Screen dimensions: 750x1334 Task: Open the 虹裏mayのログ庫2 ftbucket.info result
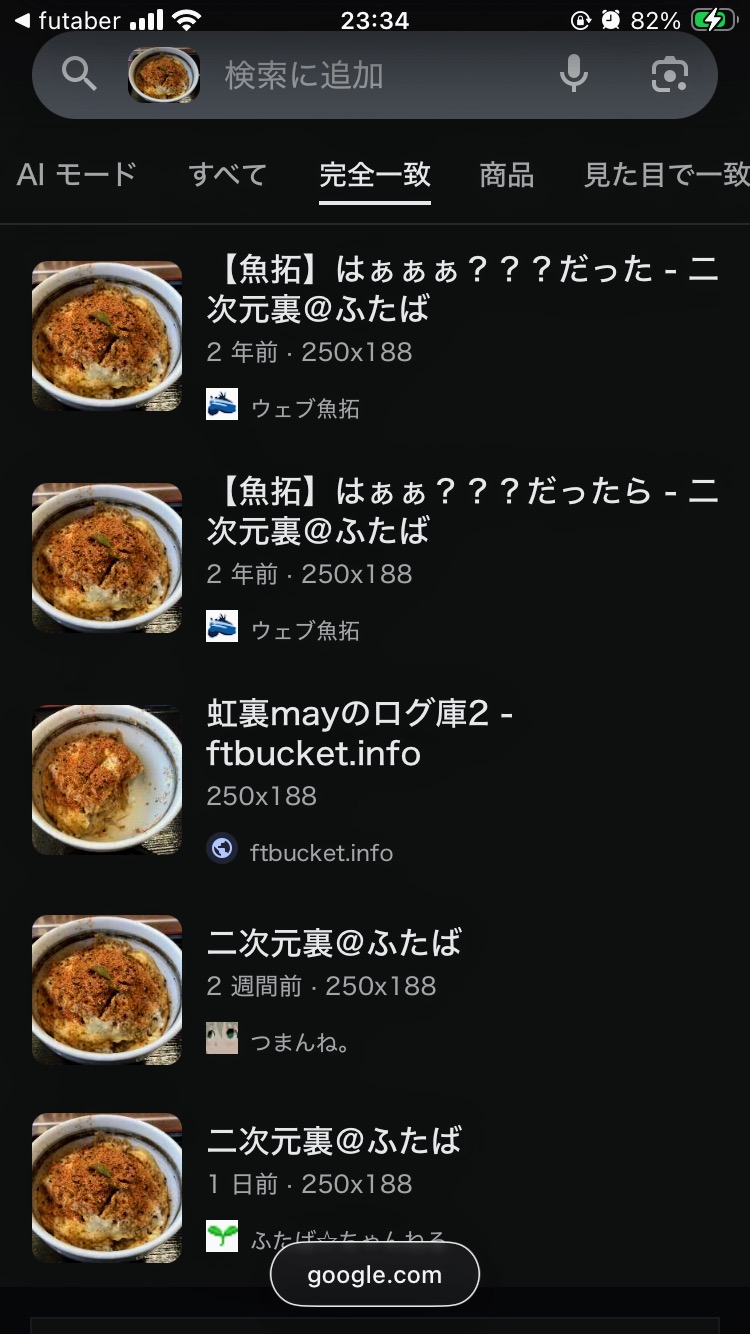(360, 734)
